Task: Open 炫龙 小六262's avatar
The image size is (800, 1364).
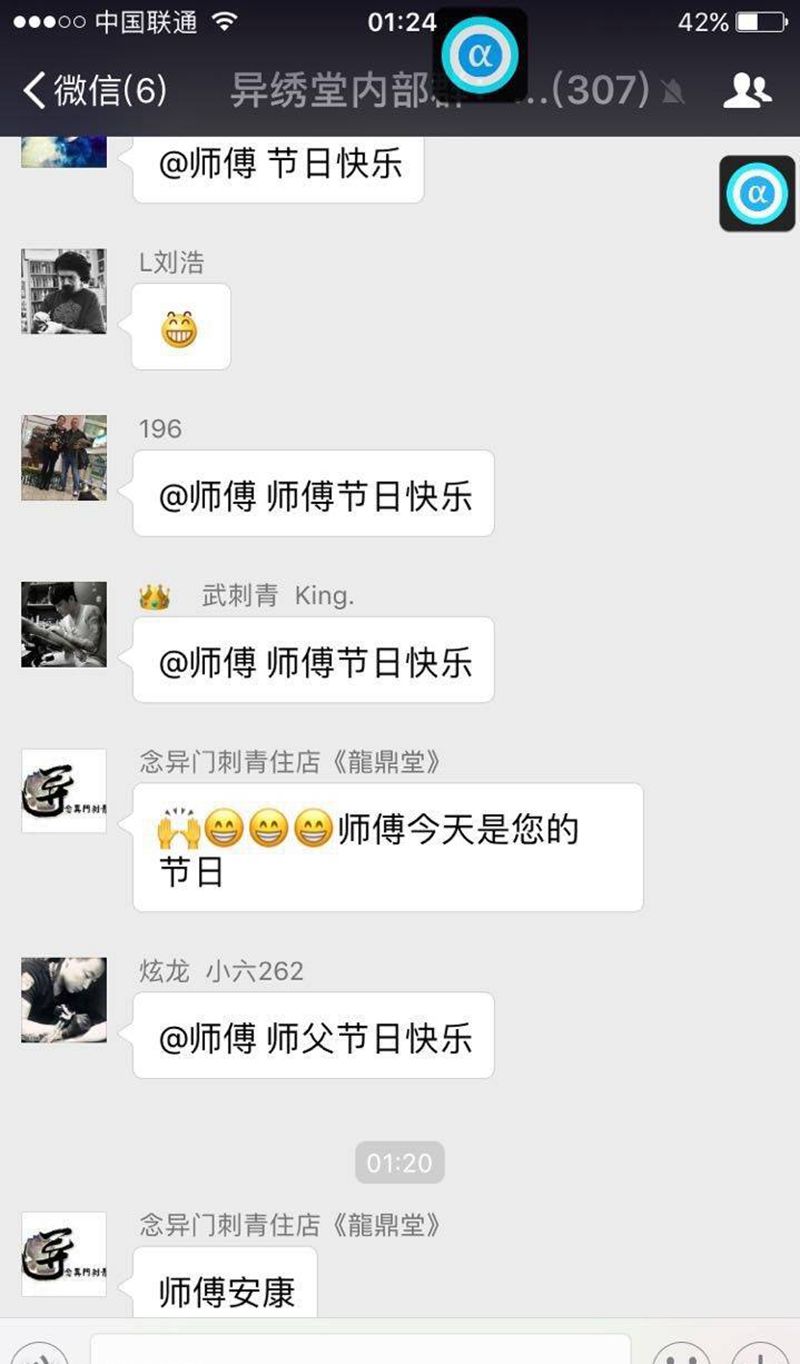Action: pos(64,1000)
